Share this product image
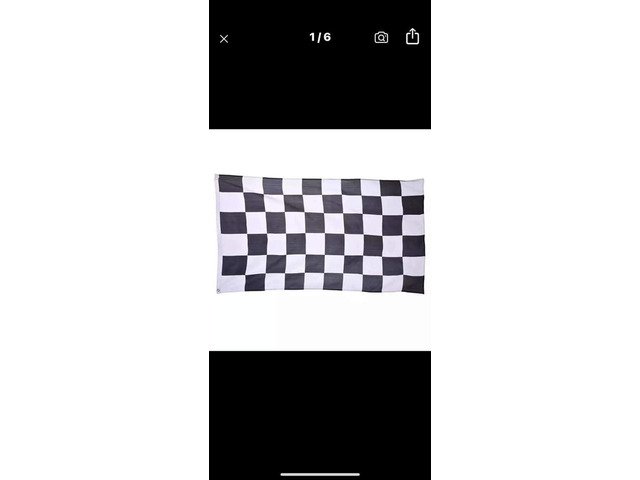 point(412,37)
